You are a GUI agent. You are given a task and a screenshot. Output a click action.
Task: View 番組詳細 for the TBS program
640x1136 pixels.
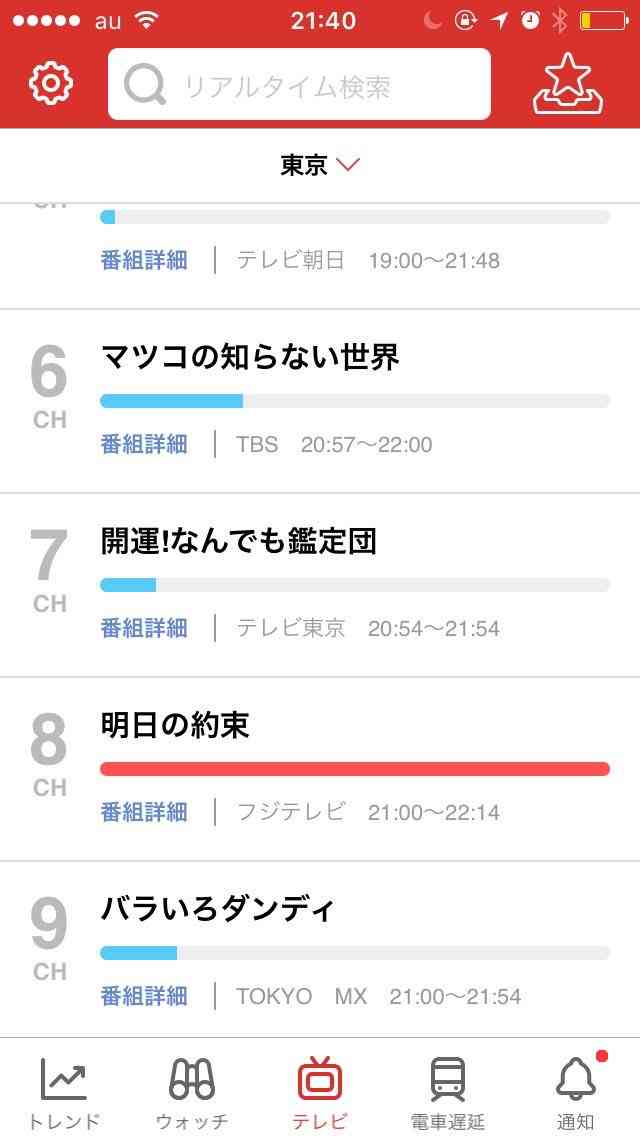144,444
